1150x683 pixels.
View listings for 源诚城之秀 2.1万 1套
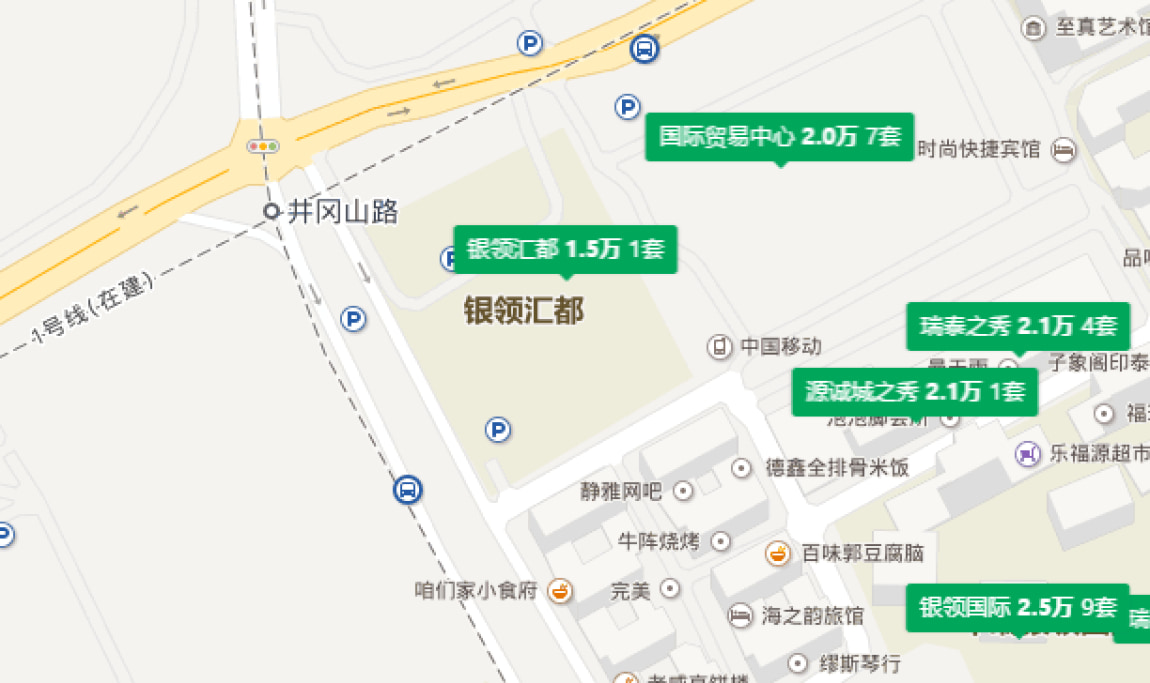coord(914,392)
